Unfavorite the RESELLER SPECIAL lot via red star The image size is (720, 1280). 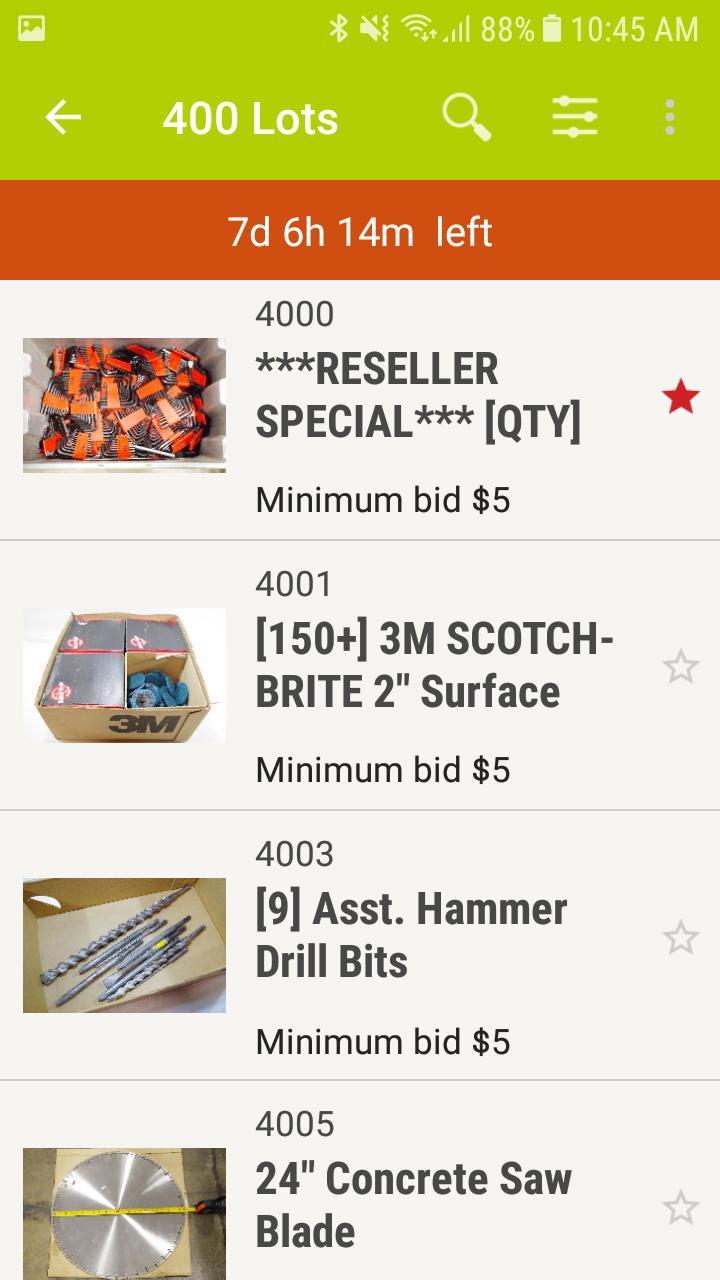pos(677,396)
